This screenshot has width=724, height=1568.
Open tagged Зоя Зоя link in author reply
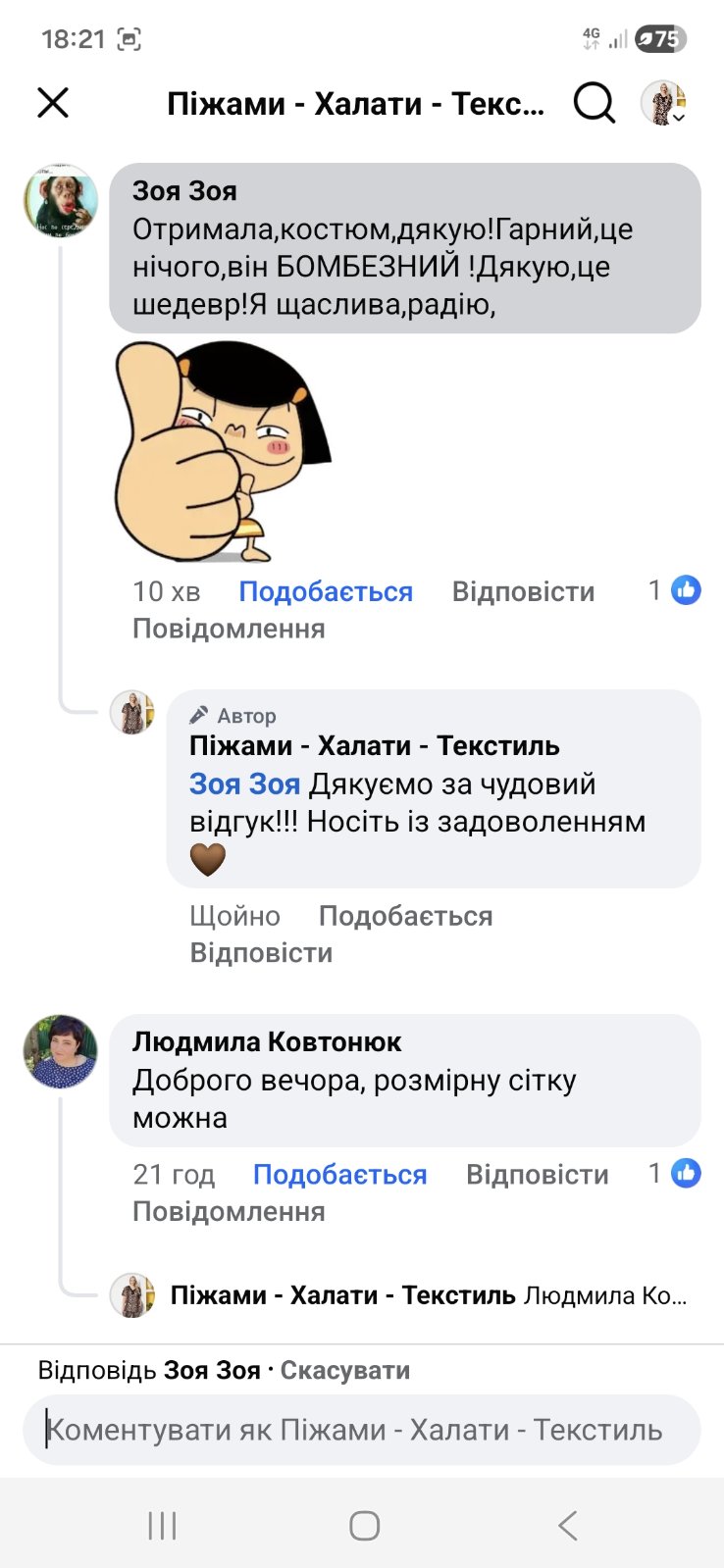pos(244,784)
